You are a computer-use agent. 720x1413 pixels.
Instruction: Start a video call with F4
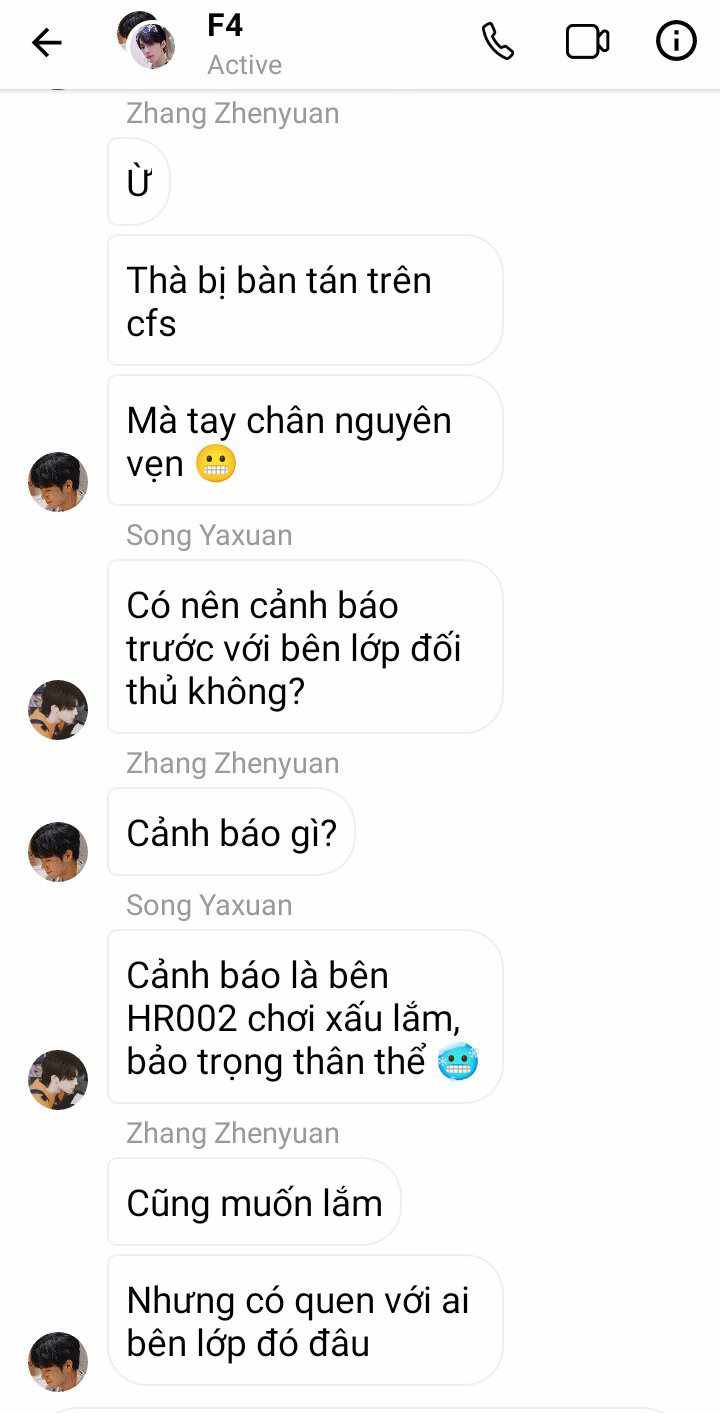[x=587, y=42]
